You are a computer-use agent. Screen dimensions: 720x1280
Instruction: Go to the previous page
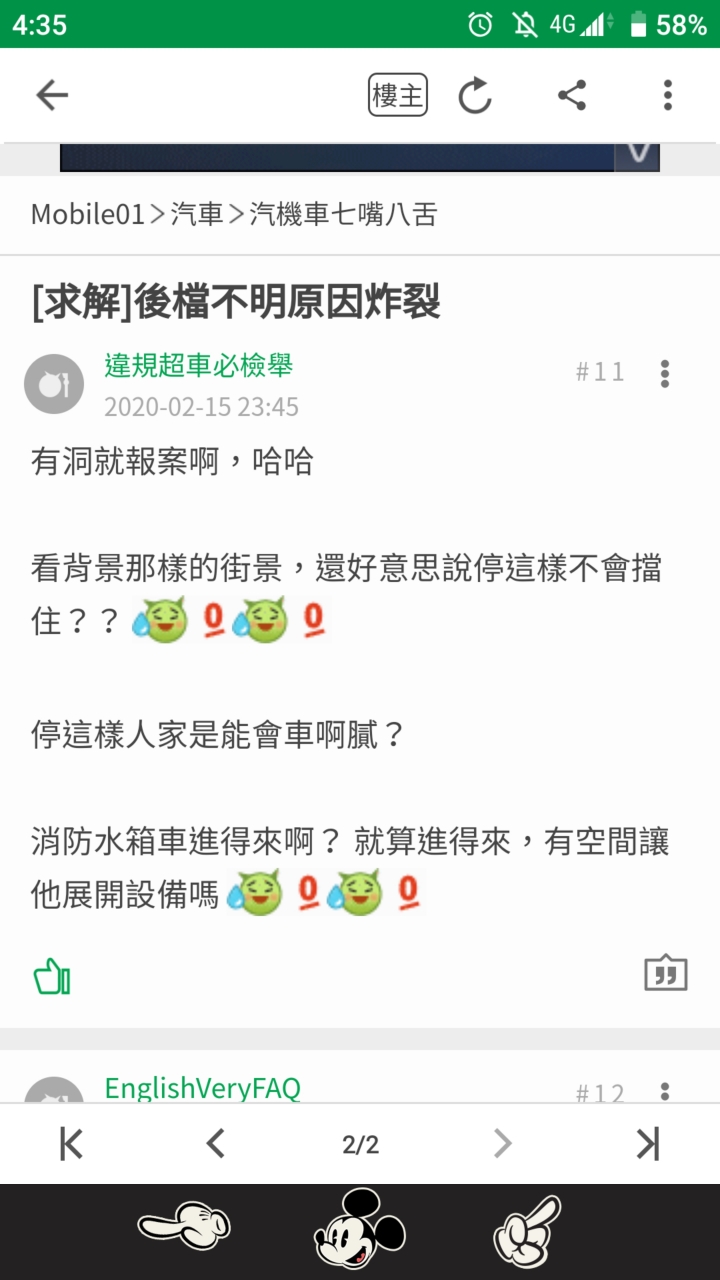tap(215, 1143)
